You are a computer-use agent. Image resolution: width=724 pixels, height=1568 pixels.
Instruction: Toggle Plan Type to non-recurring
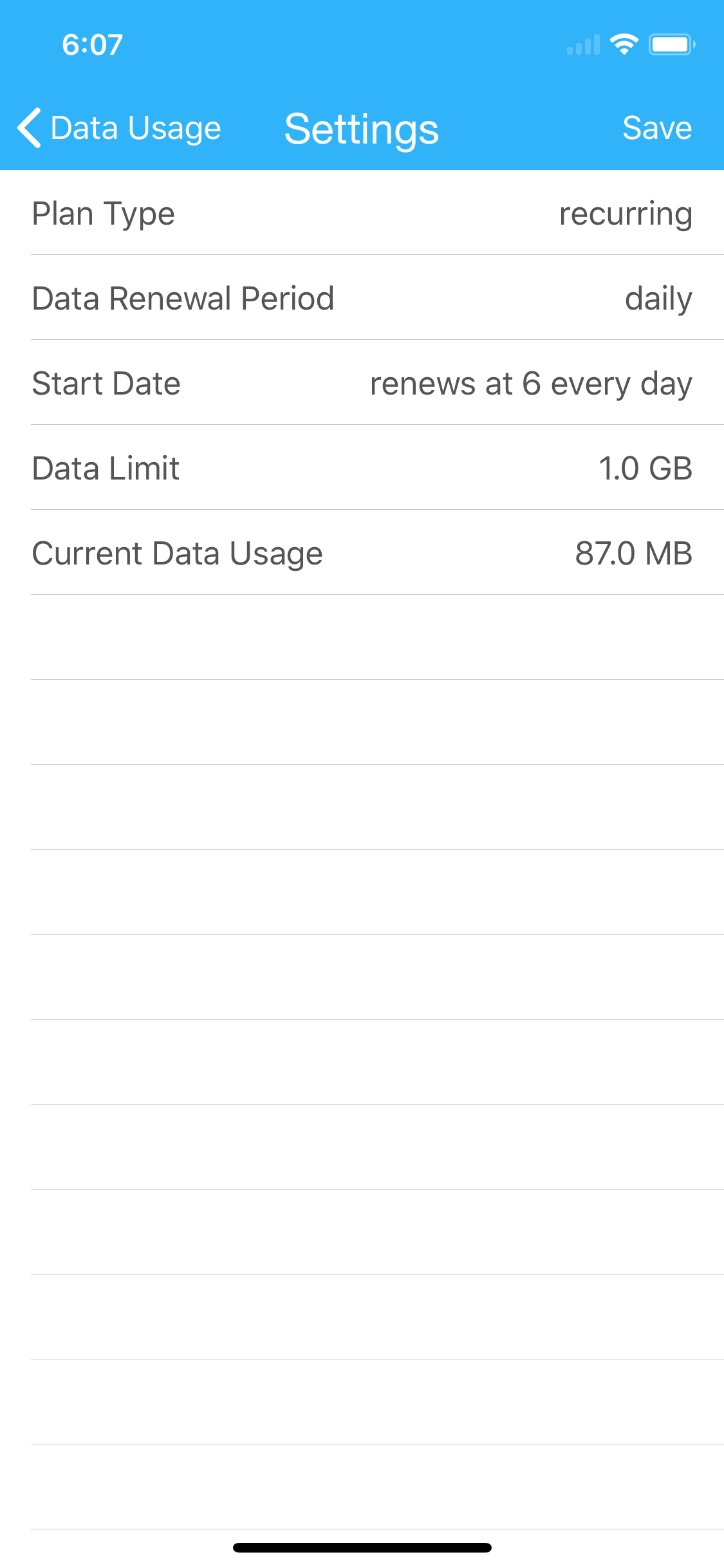coord(626,213)
